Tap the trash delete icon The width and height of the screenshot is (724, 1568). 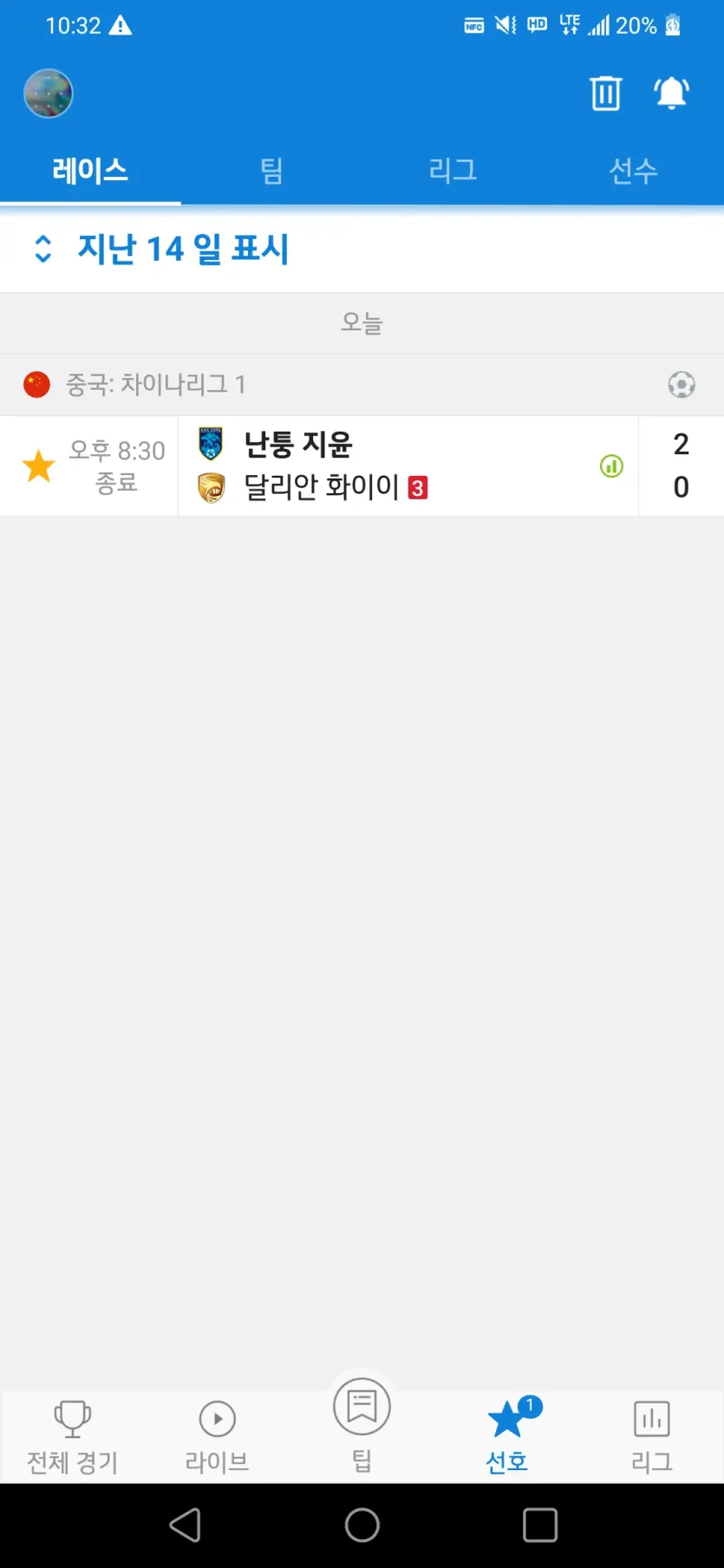click(x=605, y=93)
